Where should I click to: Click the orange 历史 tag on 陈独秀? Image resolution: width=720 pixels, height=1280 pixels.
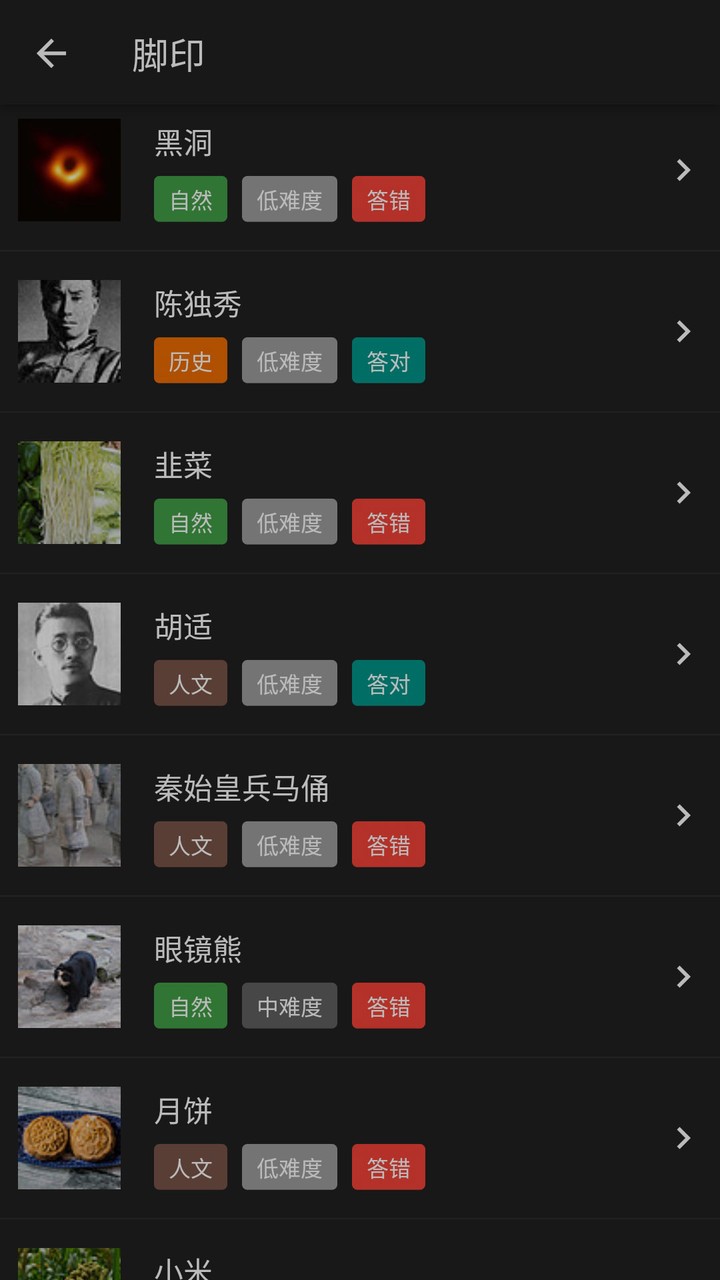190,360
